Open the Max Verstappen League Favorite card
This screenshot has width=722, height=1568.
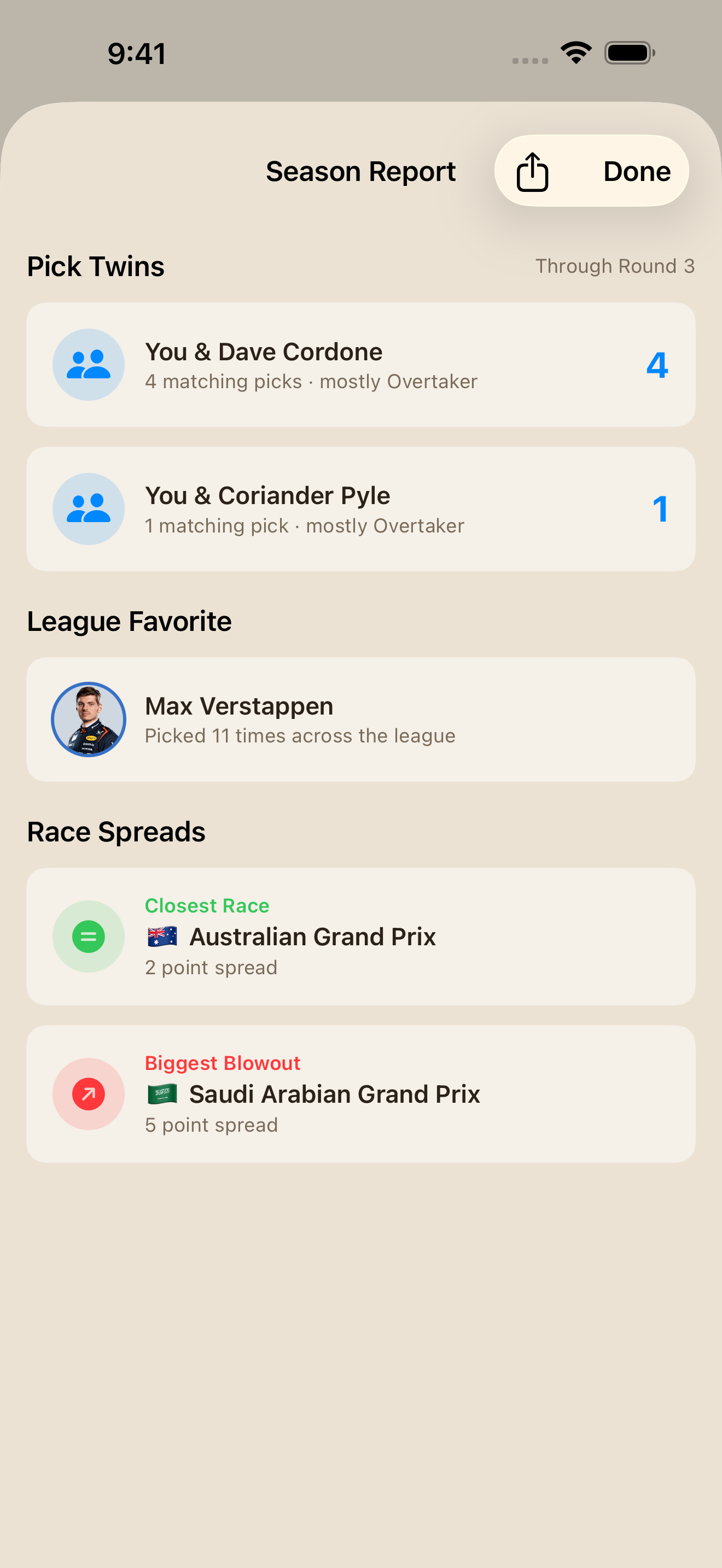tap(360, 719)
